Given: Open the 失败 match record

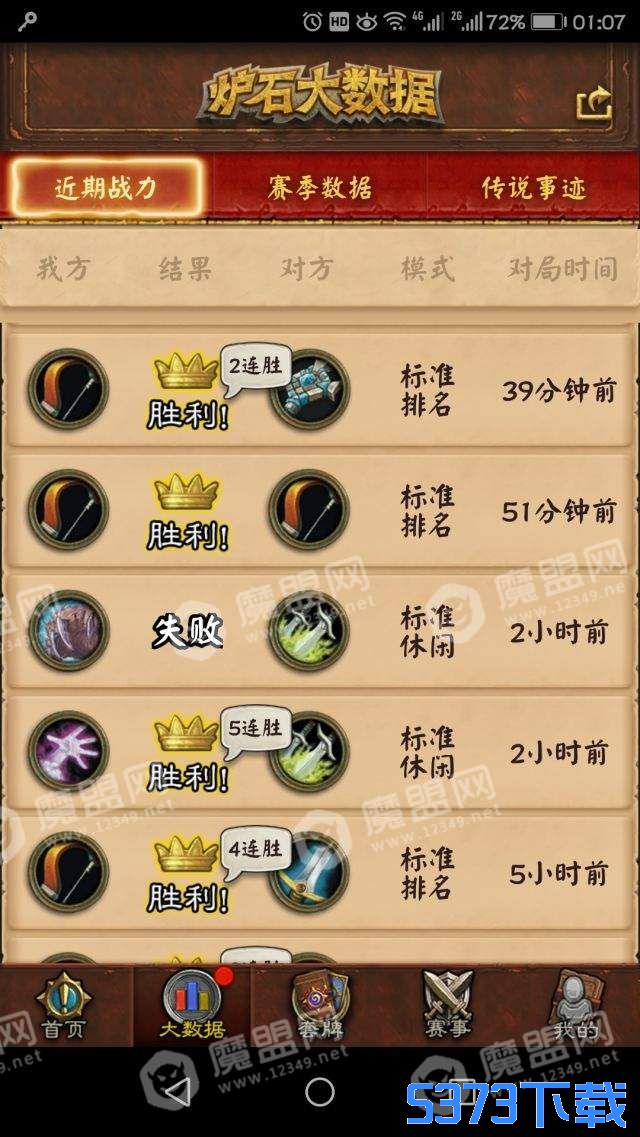Looking at the screenshot, I should [320, 631].
